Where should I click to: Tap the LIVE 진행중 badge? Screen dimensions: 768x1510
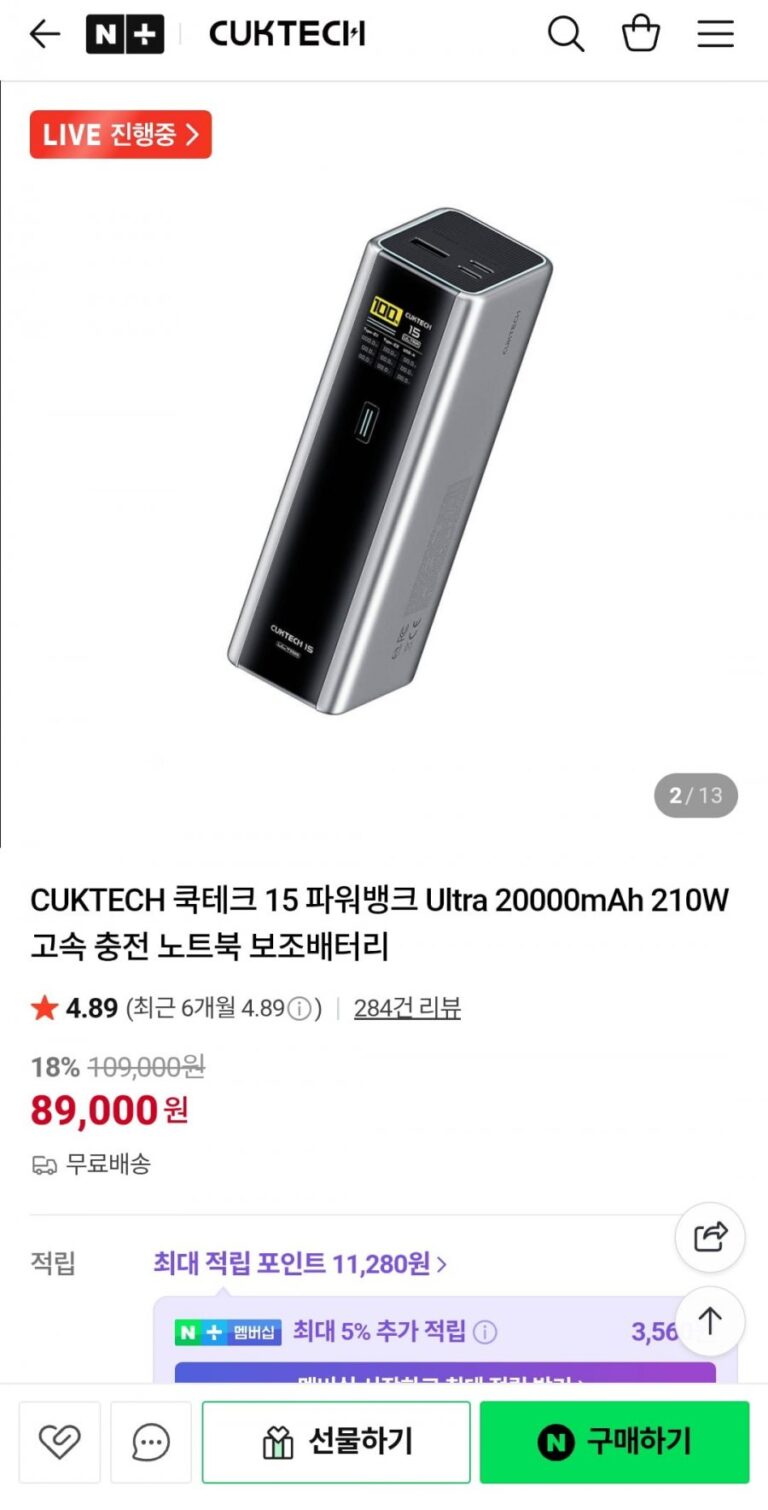click(121, 134)
